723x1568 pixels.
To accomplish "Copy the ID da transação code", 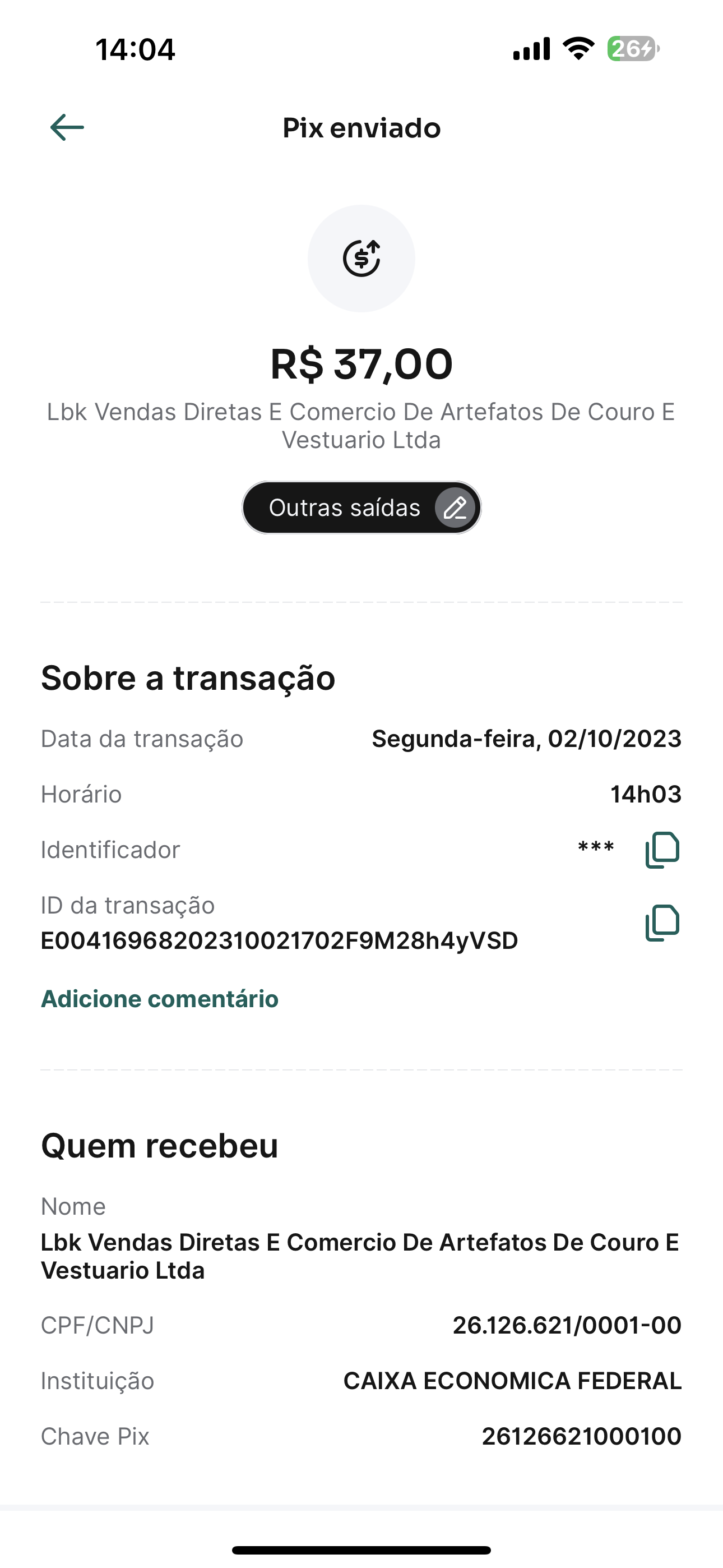I will click(x=662, y=923).
